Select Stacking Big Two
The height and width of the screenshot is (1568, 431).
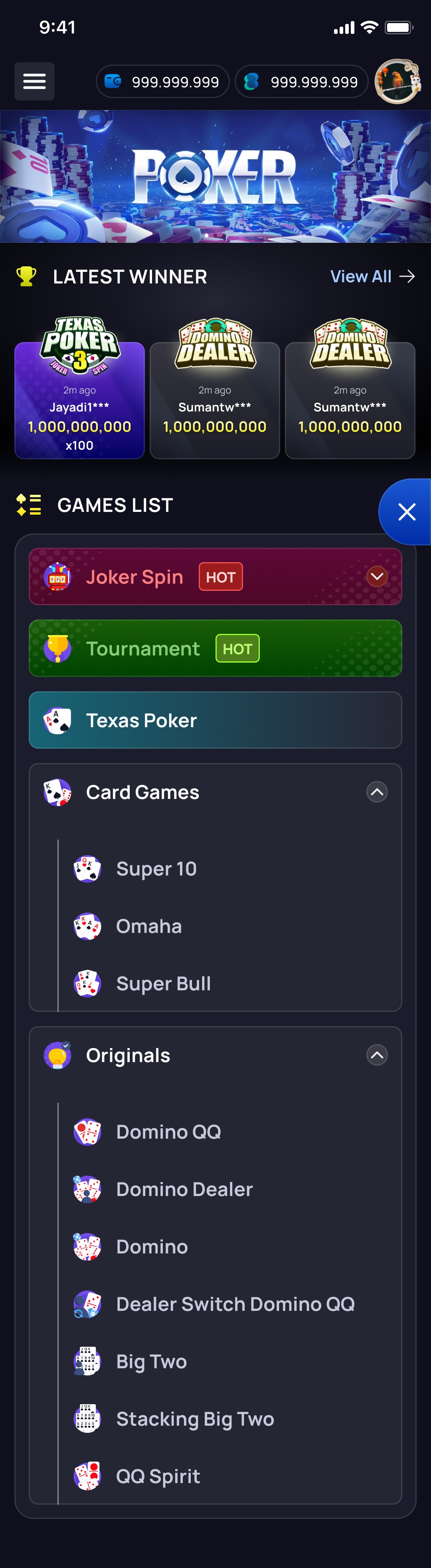click(195, 1419)
